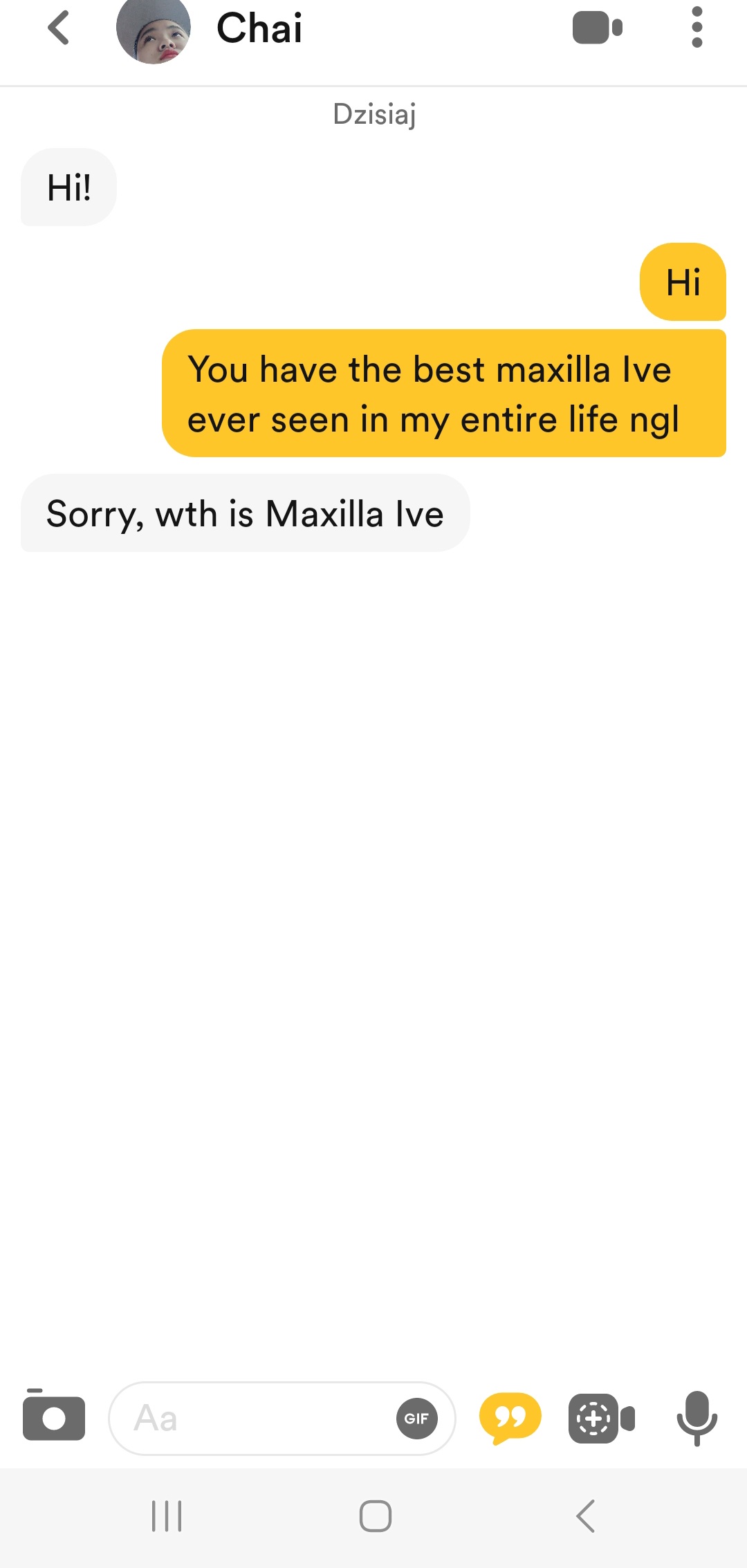Record a voice message with microphone
Screen dimensions: 747x1568
pos(697,1418)
